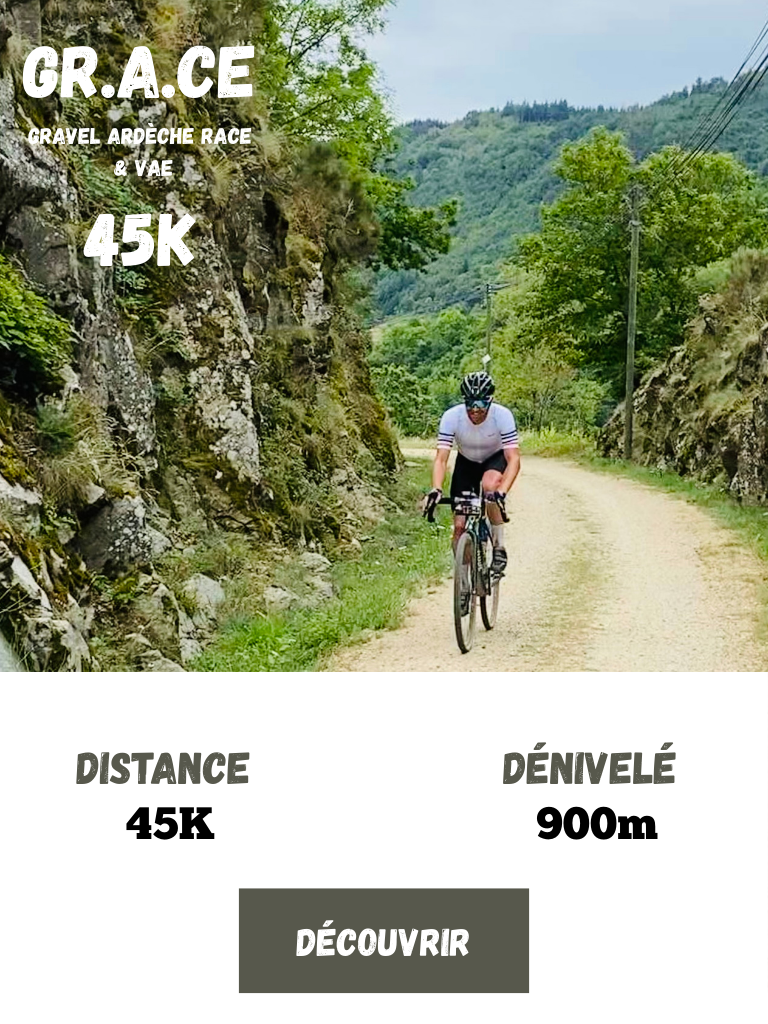Tap the DÉCOUVRIR button

(x=383, y=940)
